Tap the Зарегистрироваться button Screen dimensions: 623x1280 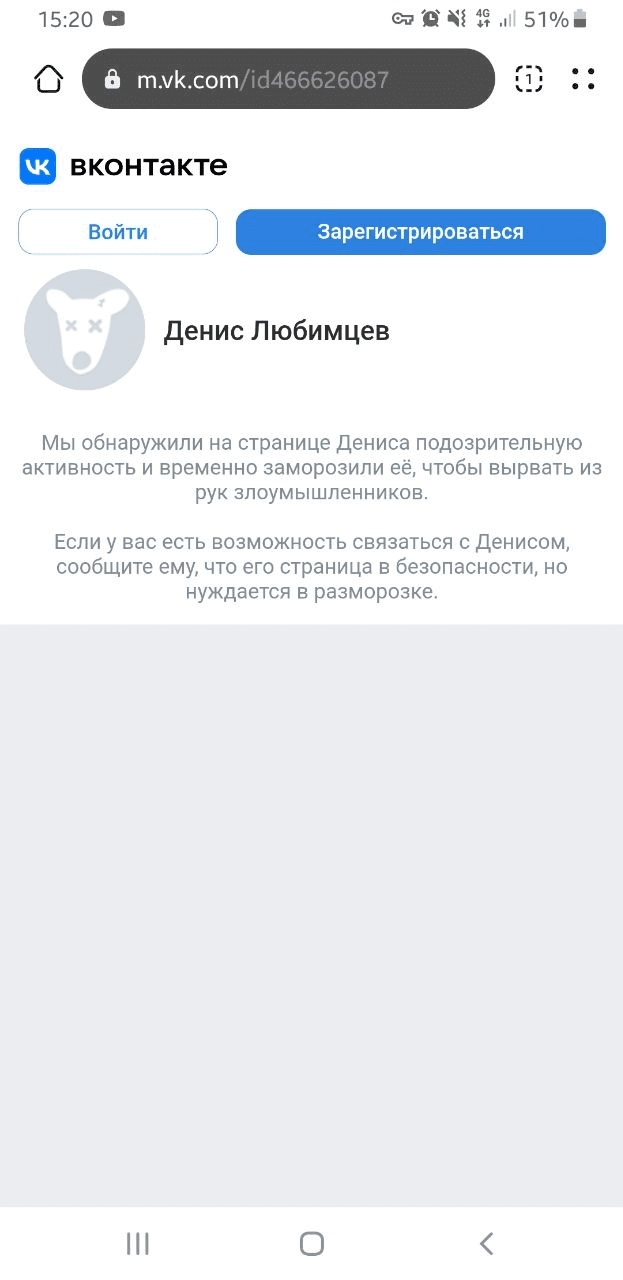(x=420, y=232)
